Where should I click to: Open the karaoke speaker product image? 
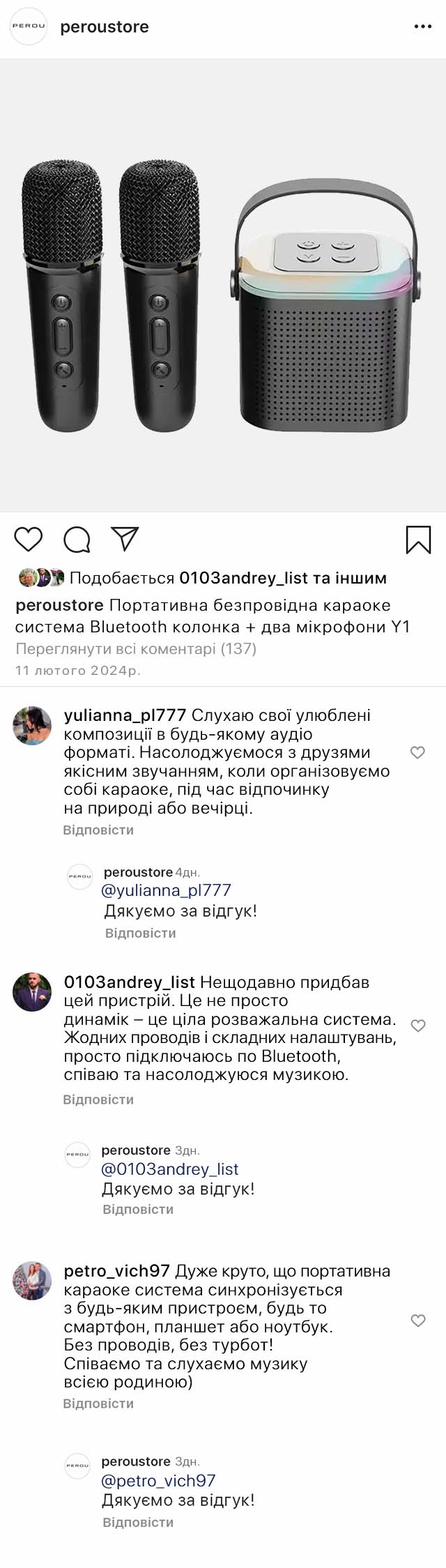click(223, 286)
